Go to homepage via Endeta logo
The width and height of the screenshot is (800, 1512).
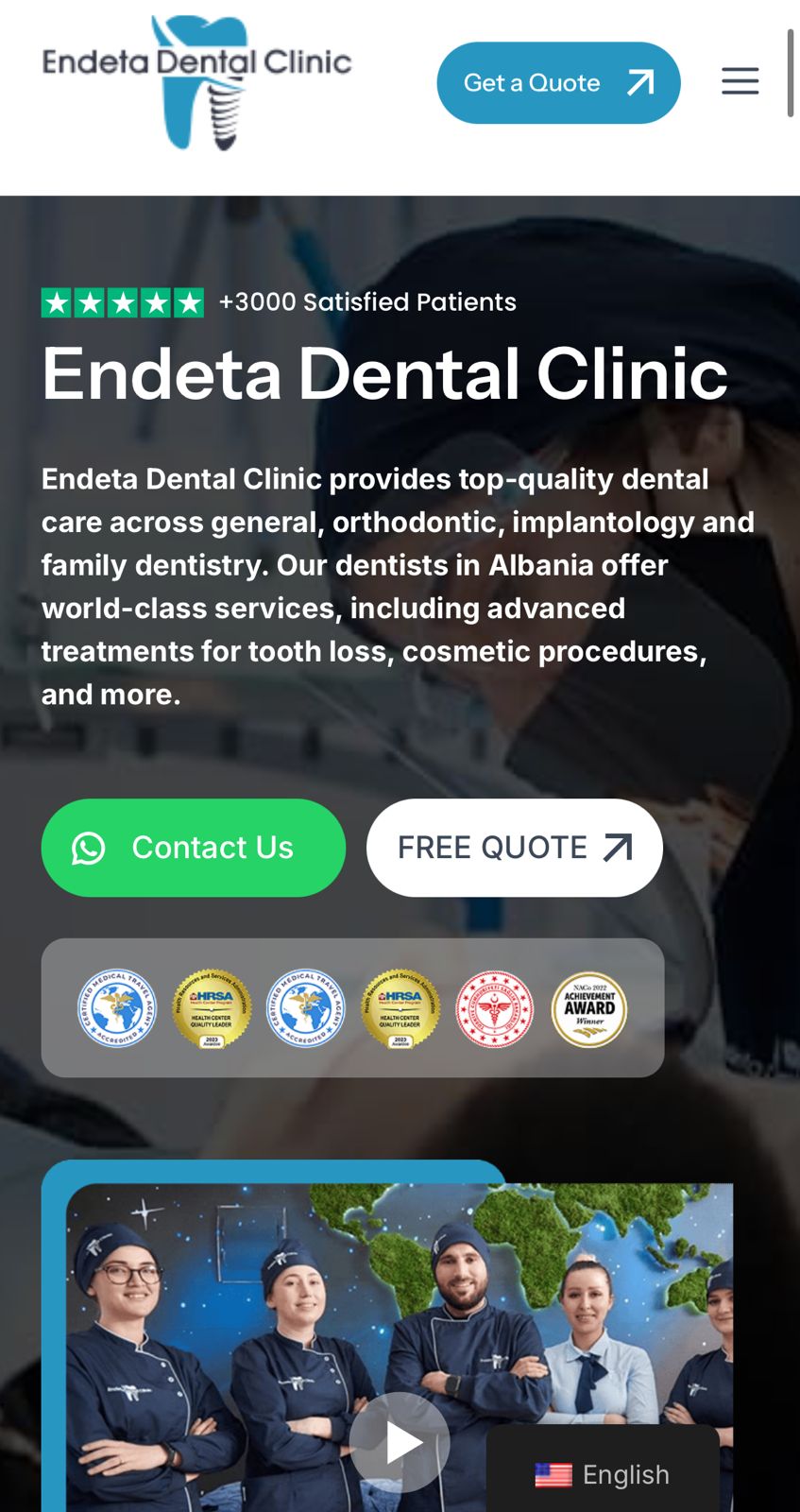196,82
